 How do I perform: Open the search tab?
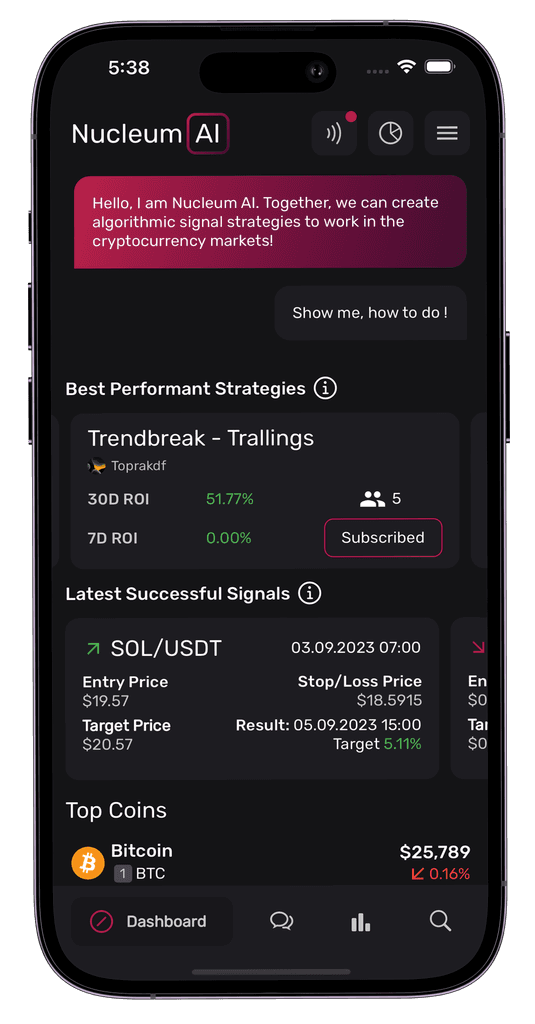tap(440, 921)
